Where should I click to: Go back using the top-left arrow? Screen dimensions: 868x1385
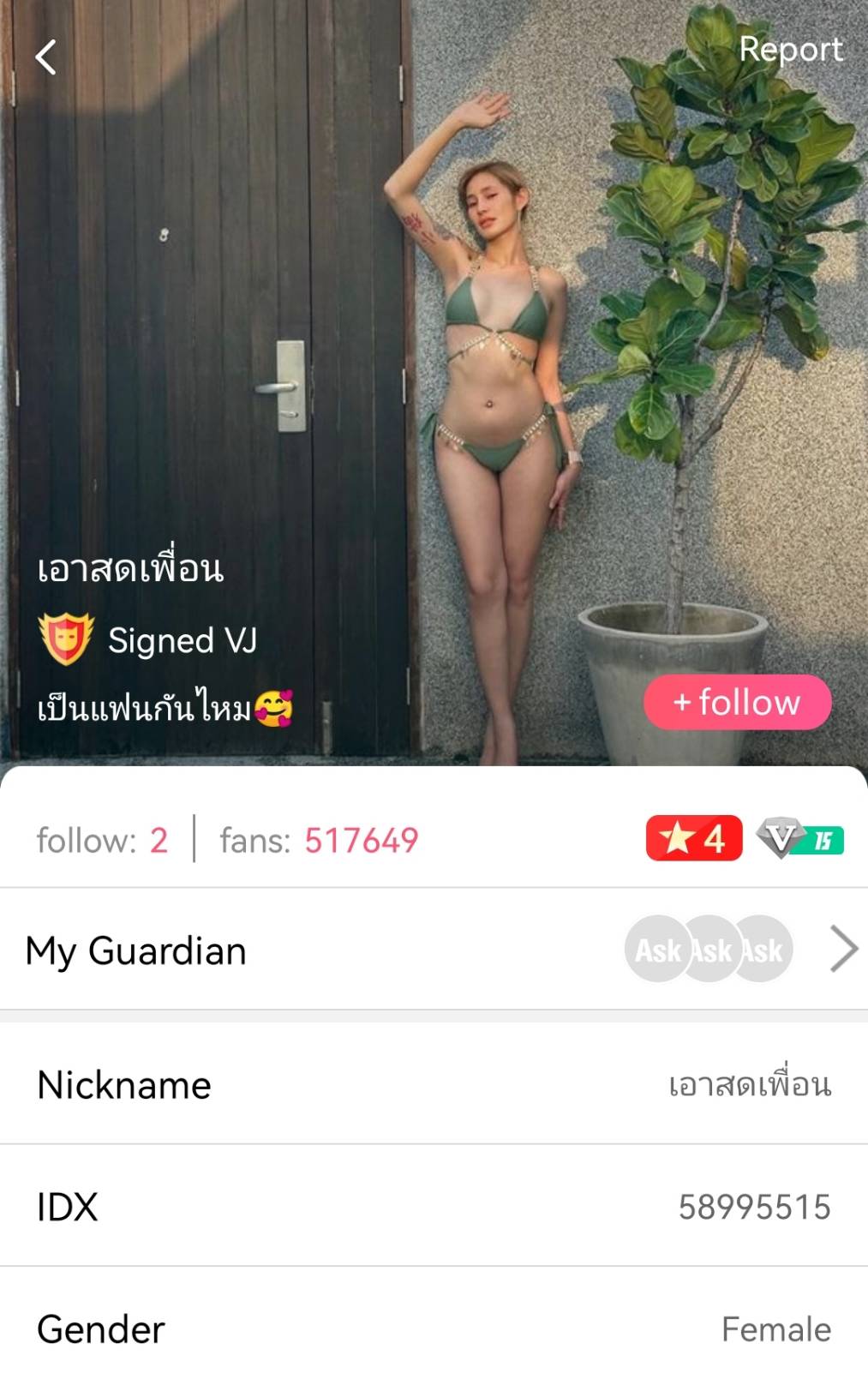pyautogui.click(x=46, y=57)
